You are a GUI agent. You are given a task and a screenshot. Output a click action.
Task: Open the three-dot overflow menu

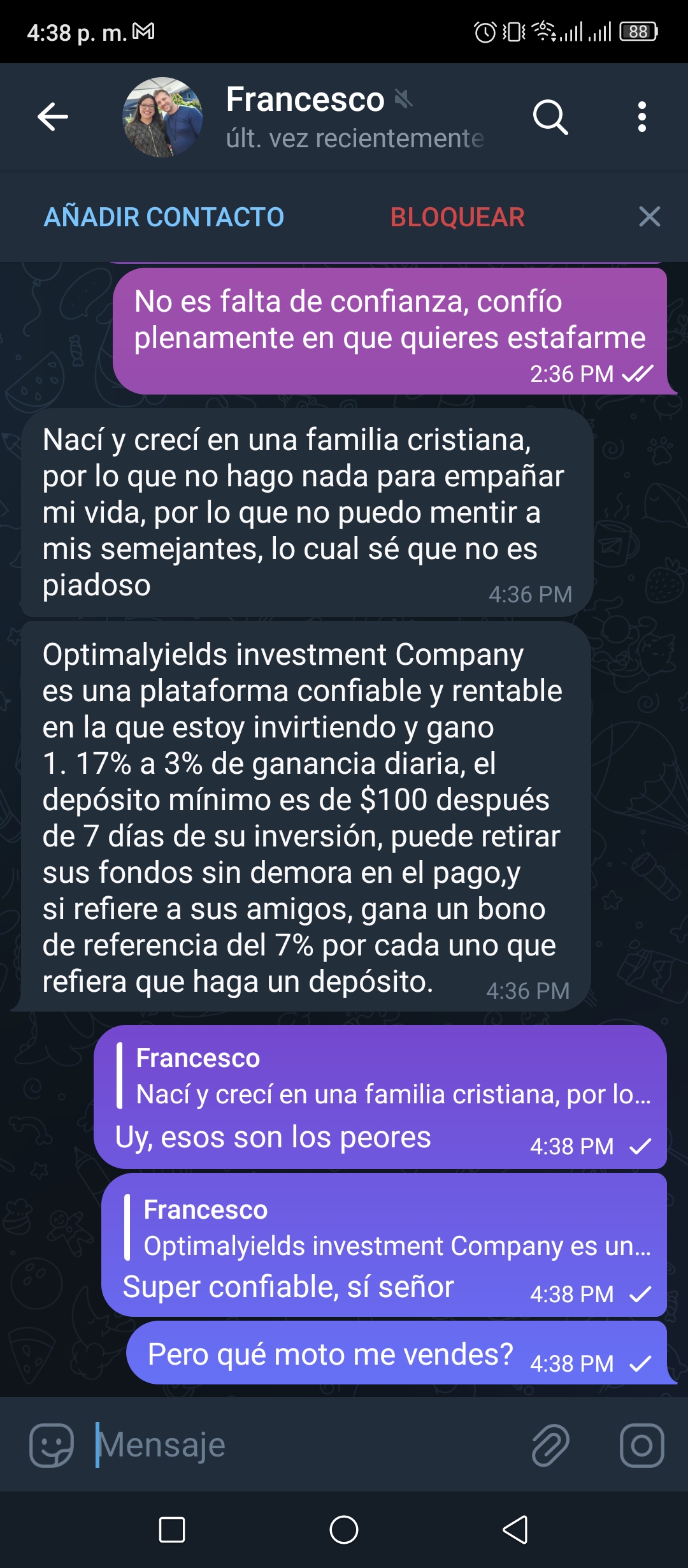[642, 117]
